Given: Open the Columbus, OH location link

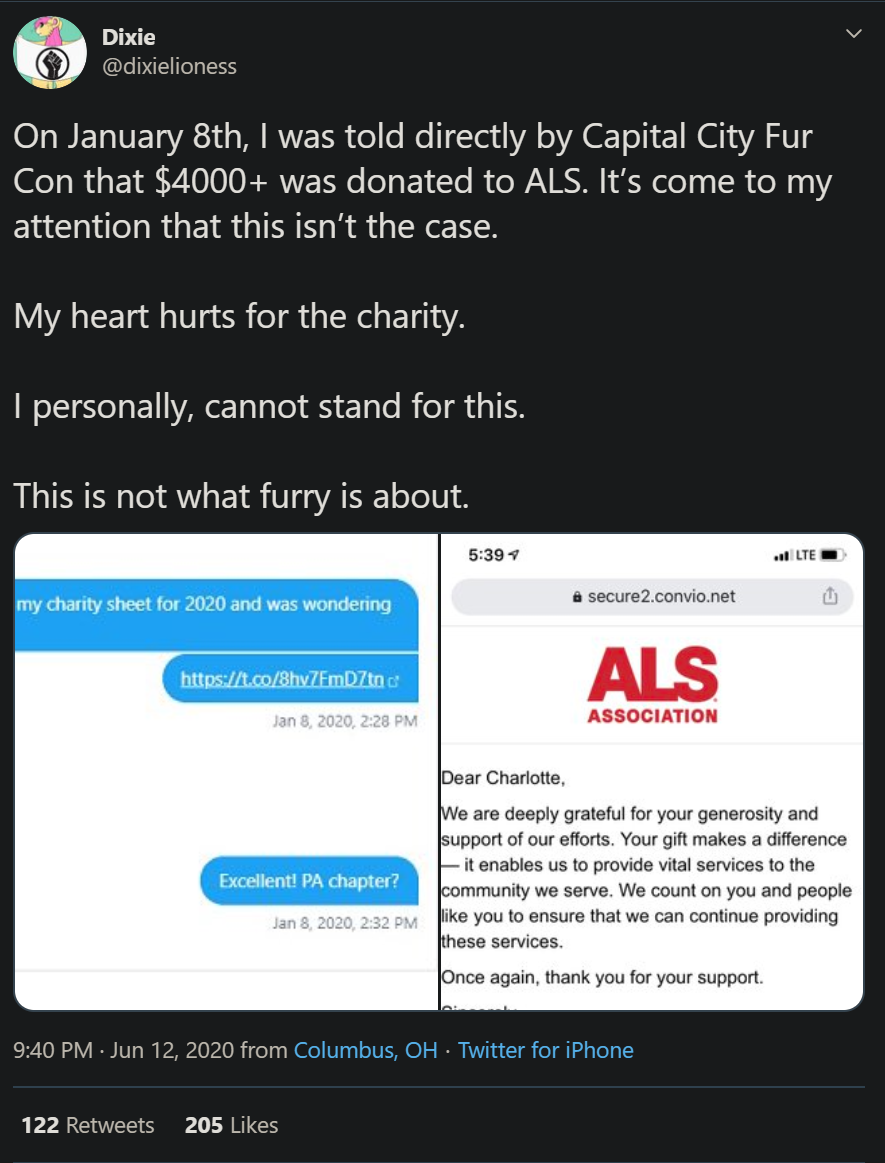Looking at the screenshot, I should click(x=366, y=1050).
